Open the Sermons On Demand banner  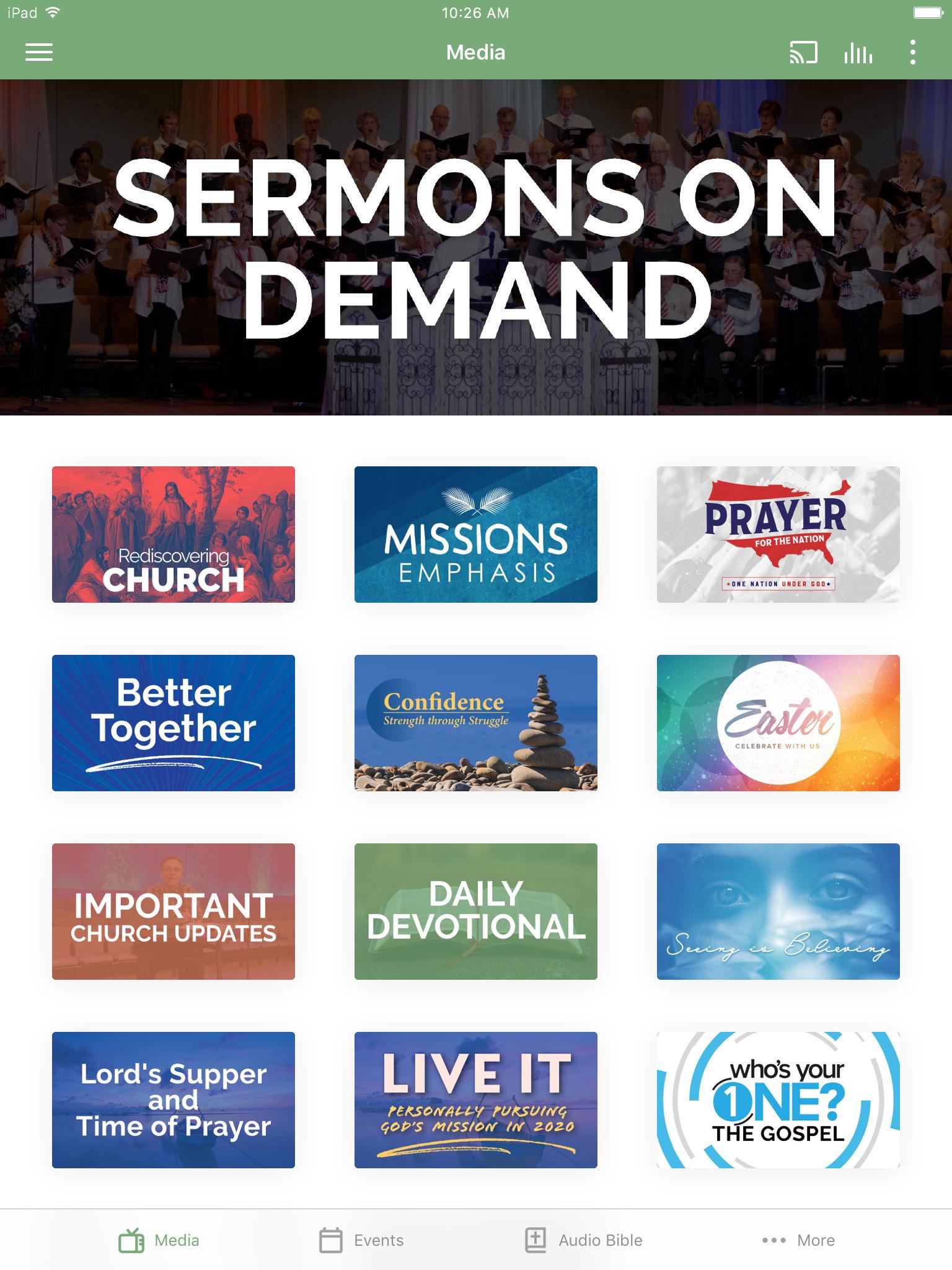click(476, 247)
